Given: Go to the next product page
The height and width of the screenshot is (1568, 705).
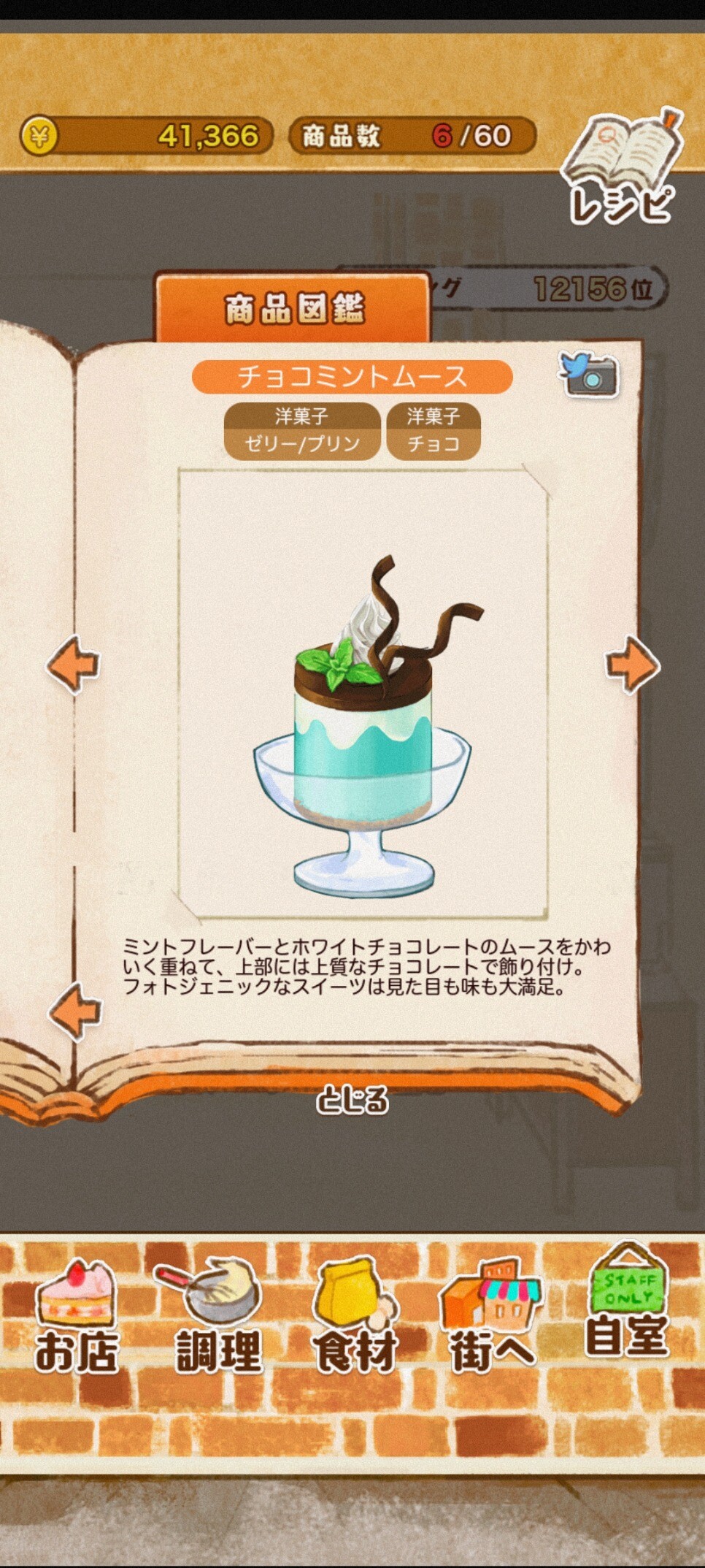Looking at the screenshot, I should [632, 664].
